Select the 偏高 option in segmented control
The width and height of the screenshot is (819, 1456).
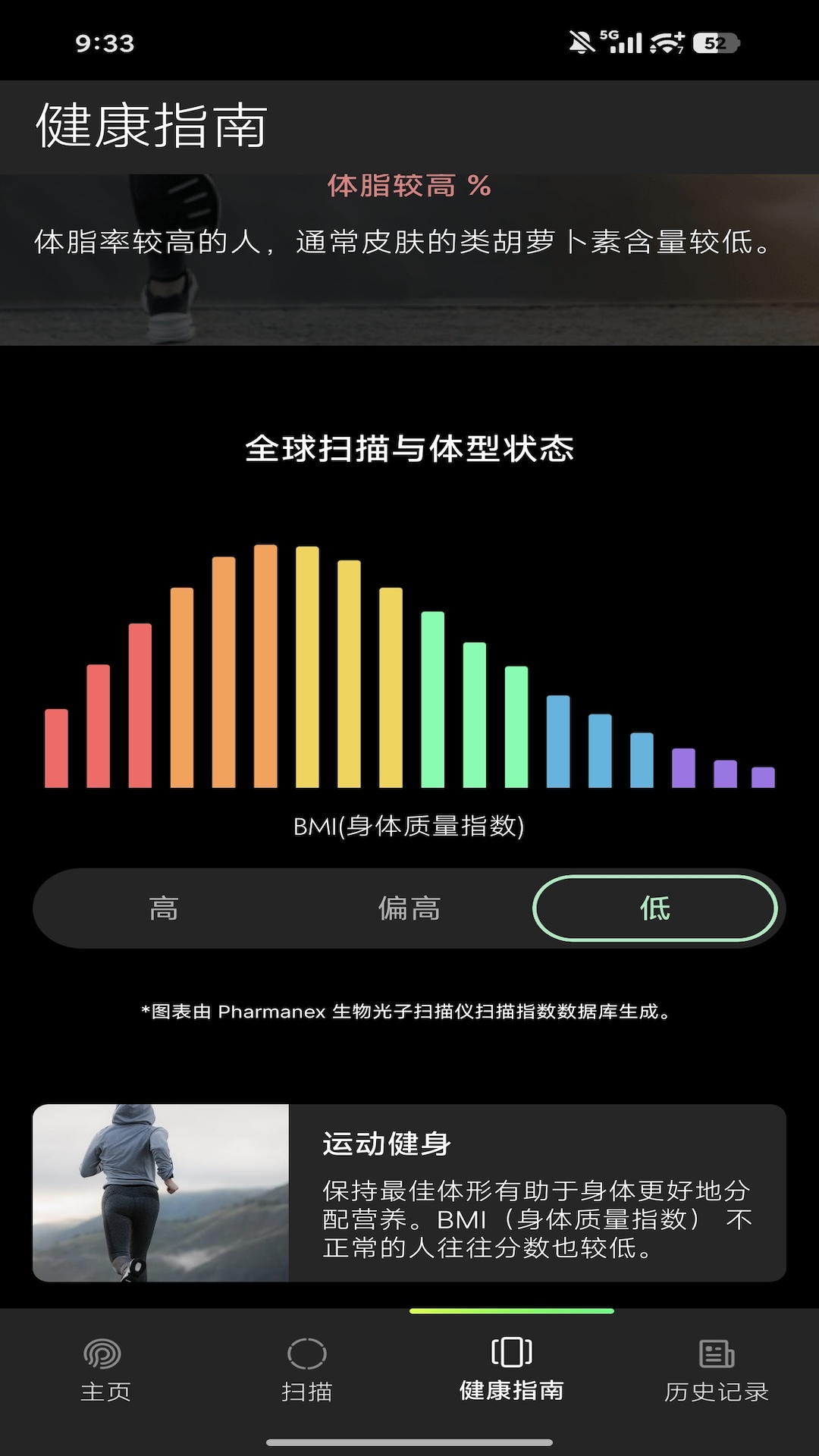pyautogui.click(x=409, y=908)
